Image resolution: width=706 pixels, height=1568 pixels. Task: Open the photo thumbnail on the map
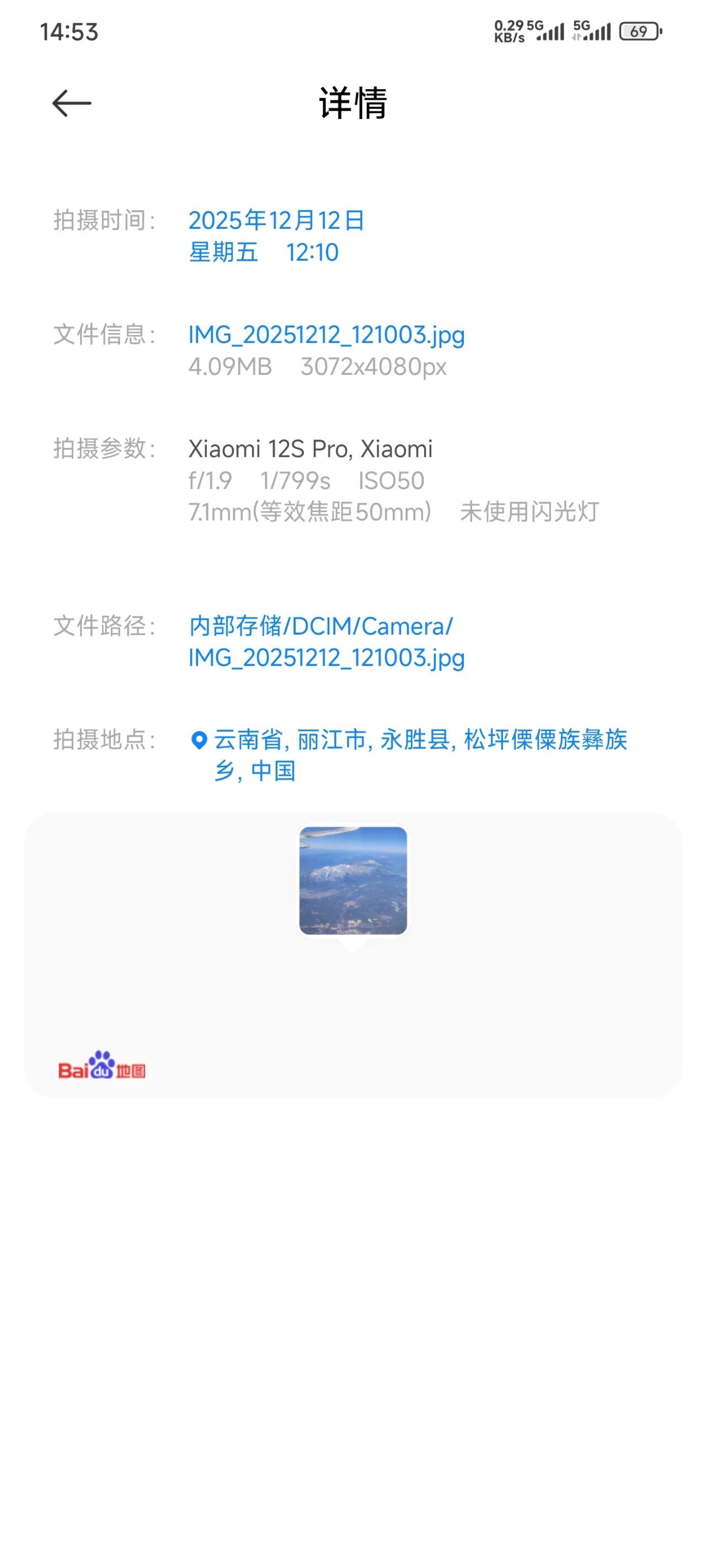tap(352, 880)
